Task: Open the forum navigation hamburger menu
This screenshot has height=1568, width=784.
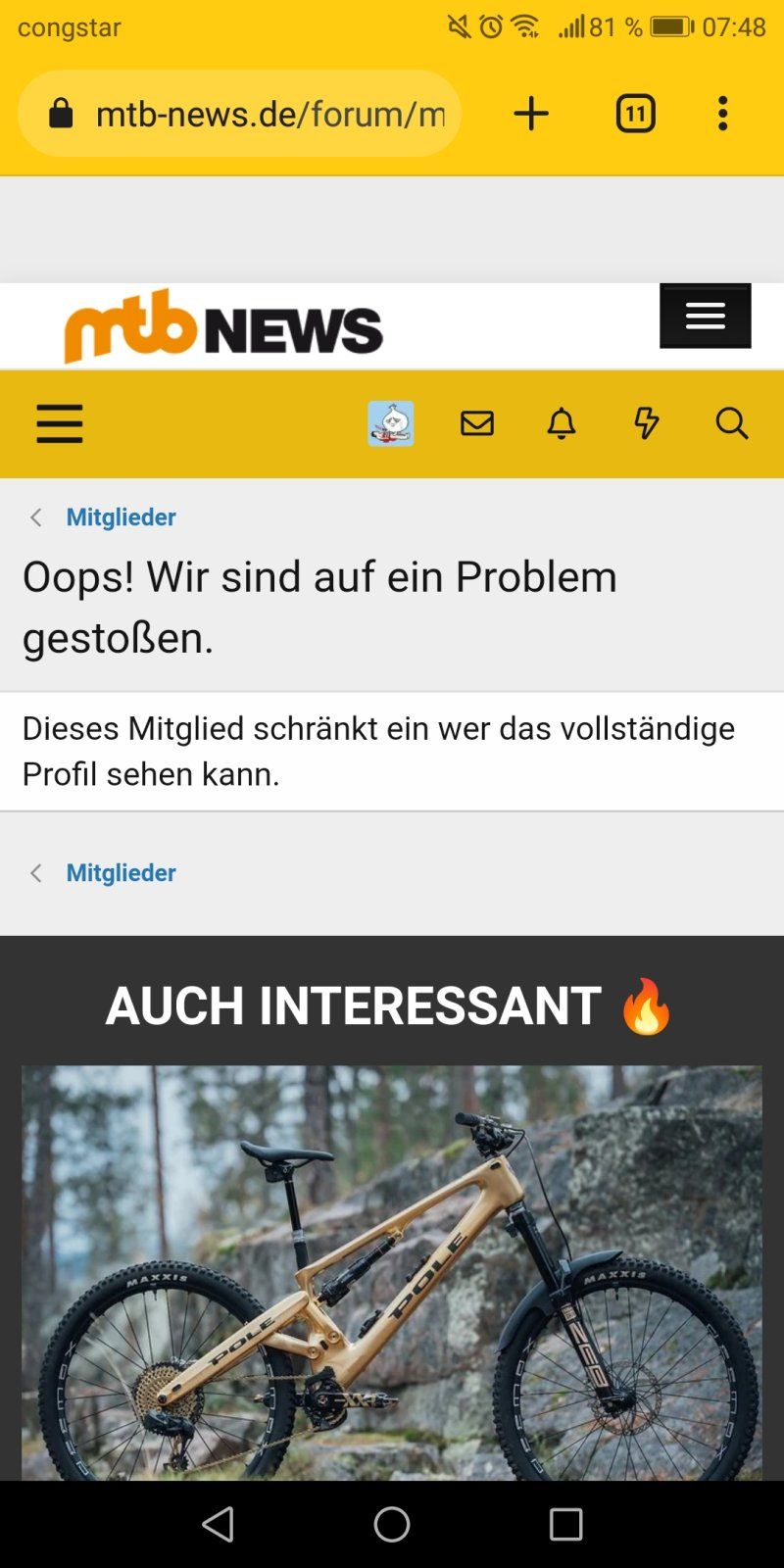Action: tap(60, 423)
